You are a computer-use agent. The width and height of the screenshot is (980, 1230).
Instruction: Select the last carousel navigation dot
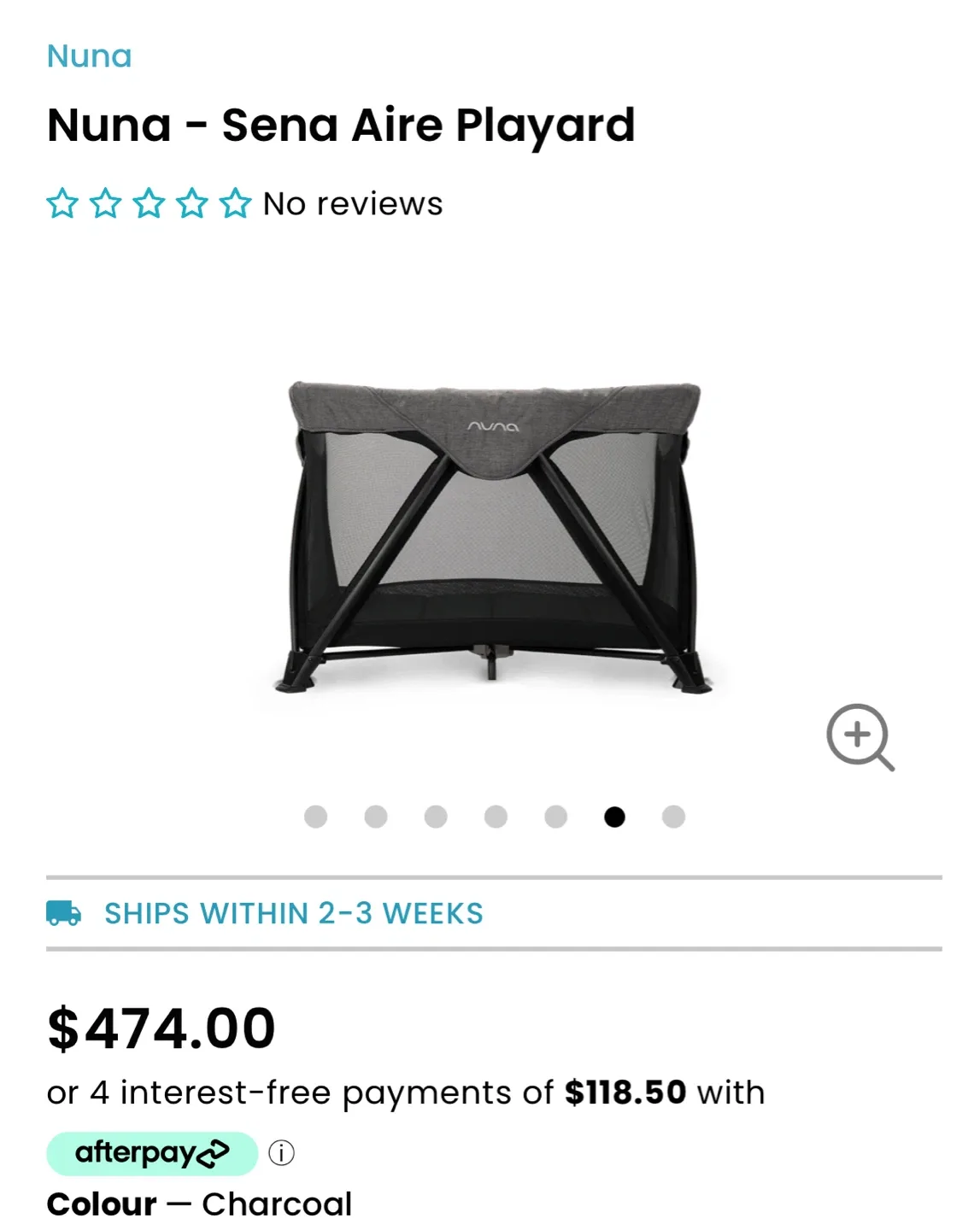point(672,817)
